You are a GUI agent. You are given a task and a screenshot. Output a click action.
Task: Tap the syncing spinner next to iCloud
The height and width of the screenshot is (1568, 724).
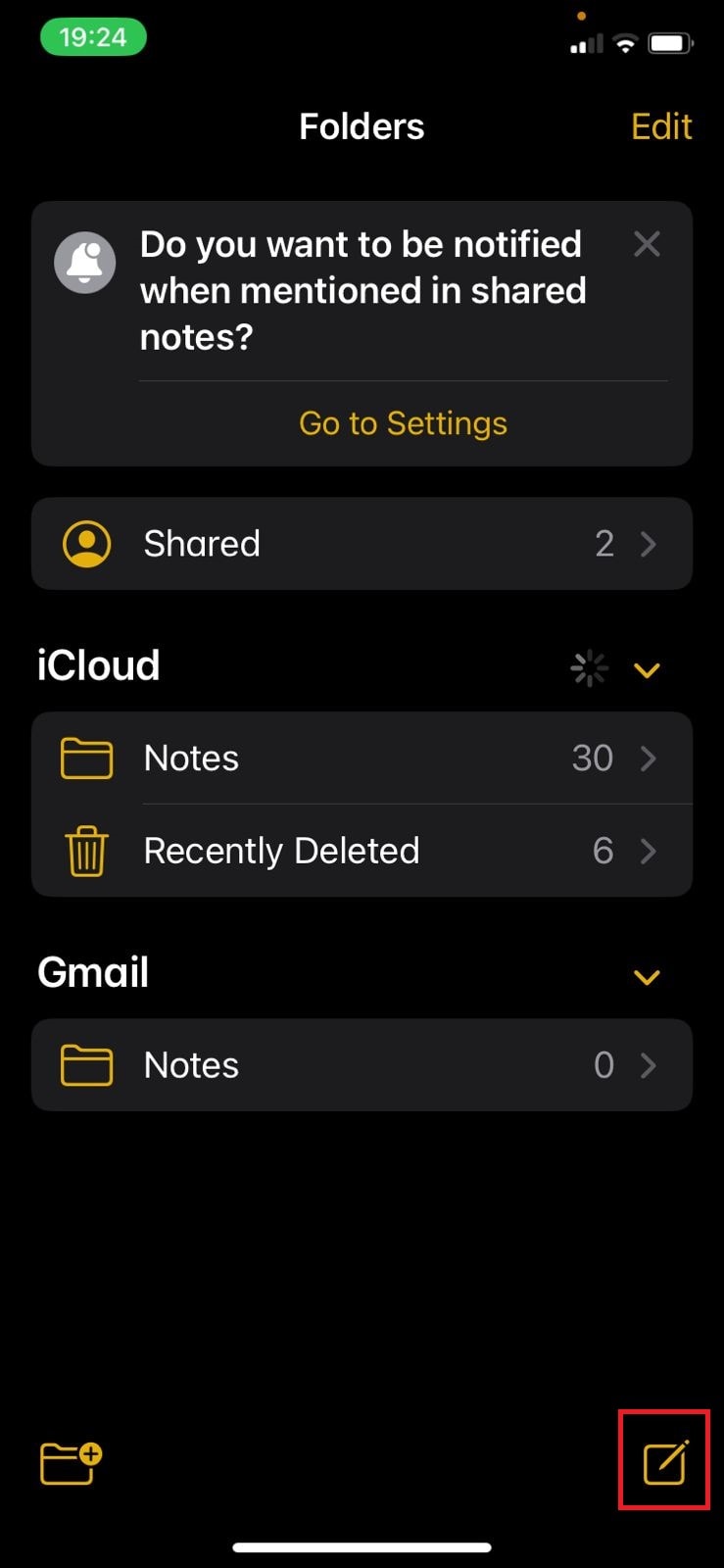point(588,667)
